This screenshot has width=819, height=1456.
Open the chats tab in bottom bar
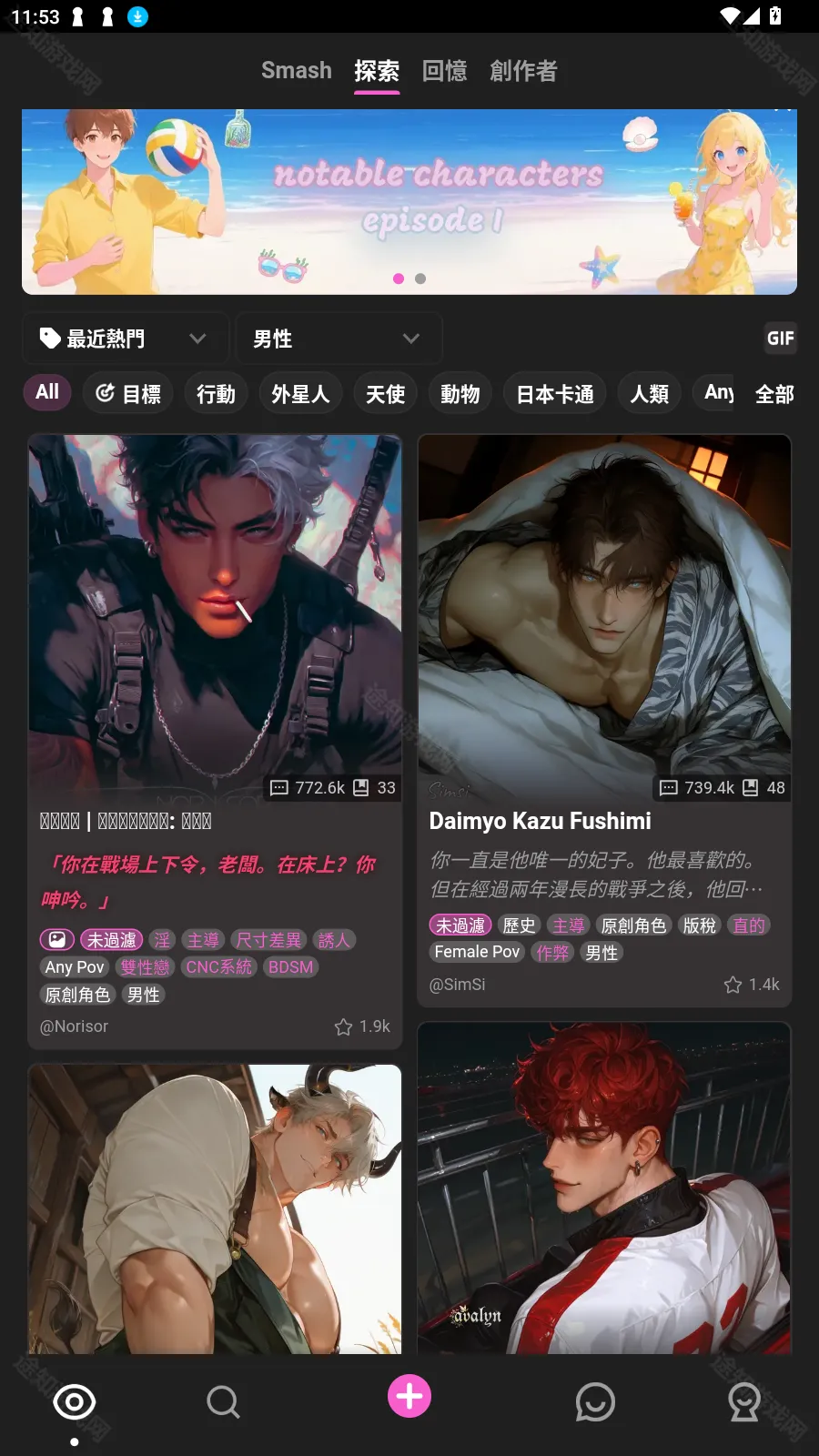(595, 1402)
